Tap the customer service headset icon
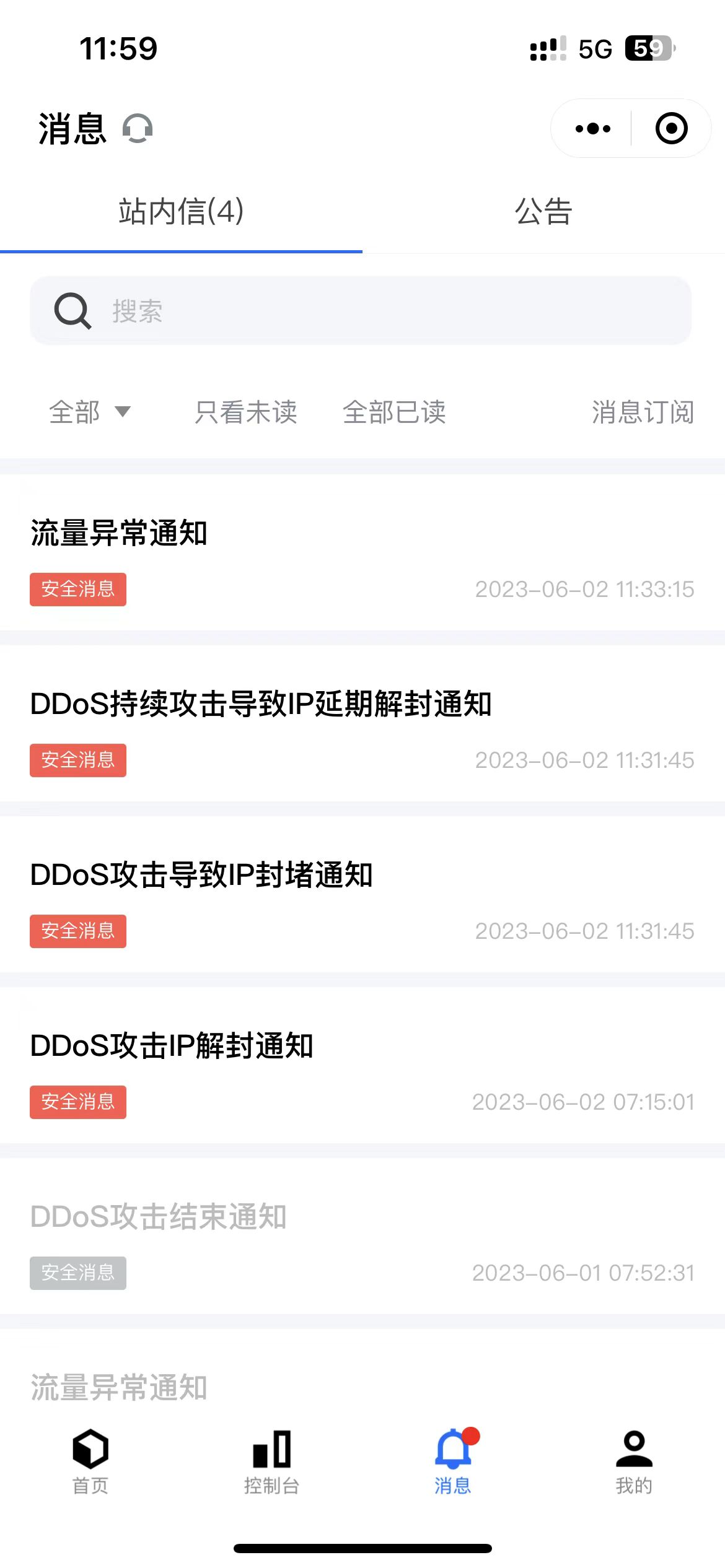This screenshot has height=1568, width=725. (x=138, y=129)
